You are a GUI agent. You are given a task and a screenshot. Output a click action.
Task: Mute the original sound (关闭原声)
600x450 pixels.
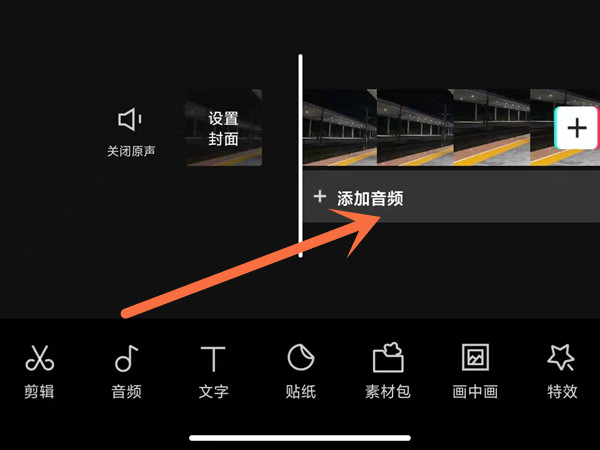pos(130,130)
